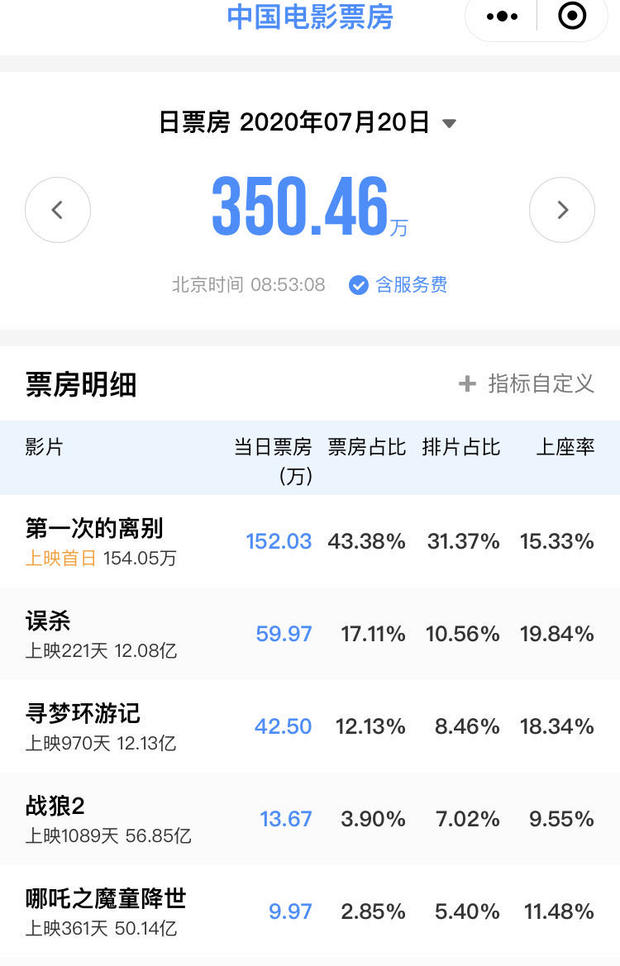The height and width of the screenshot is (966, 620).
Task: Open the 误杀 movie row
Action: point(48,621)
